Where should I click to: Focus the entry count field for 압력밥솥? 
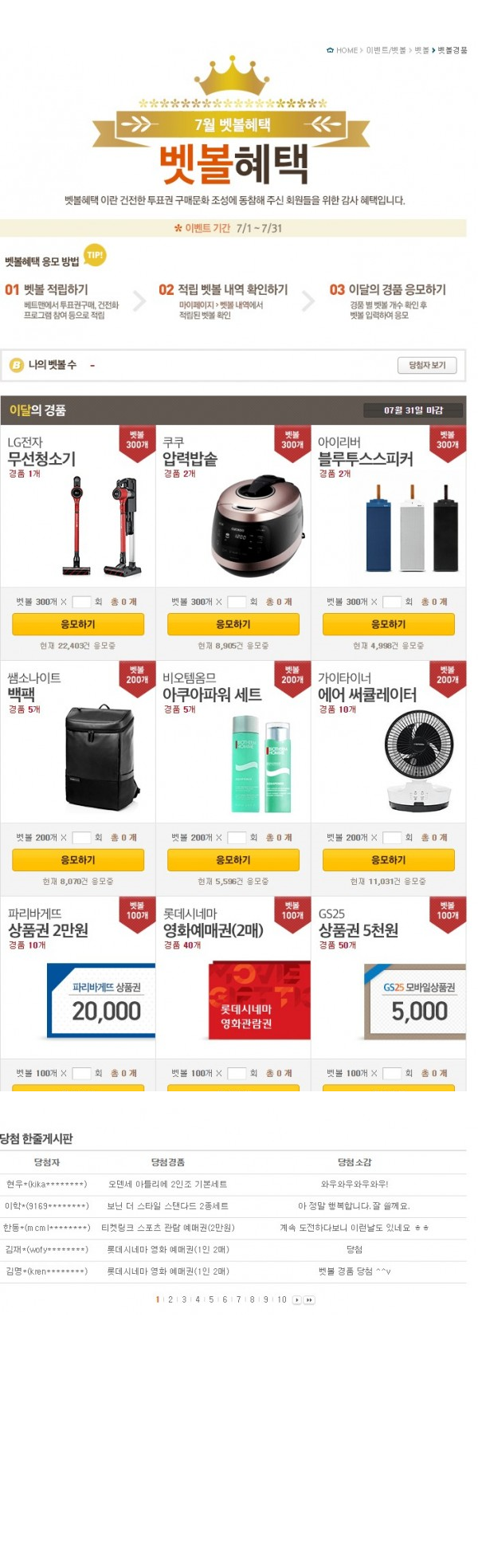237,602
